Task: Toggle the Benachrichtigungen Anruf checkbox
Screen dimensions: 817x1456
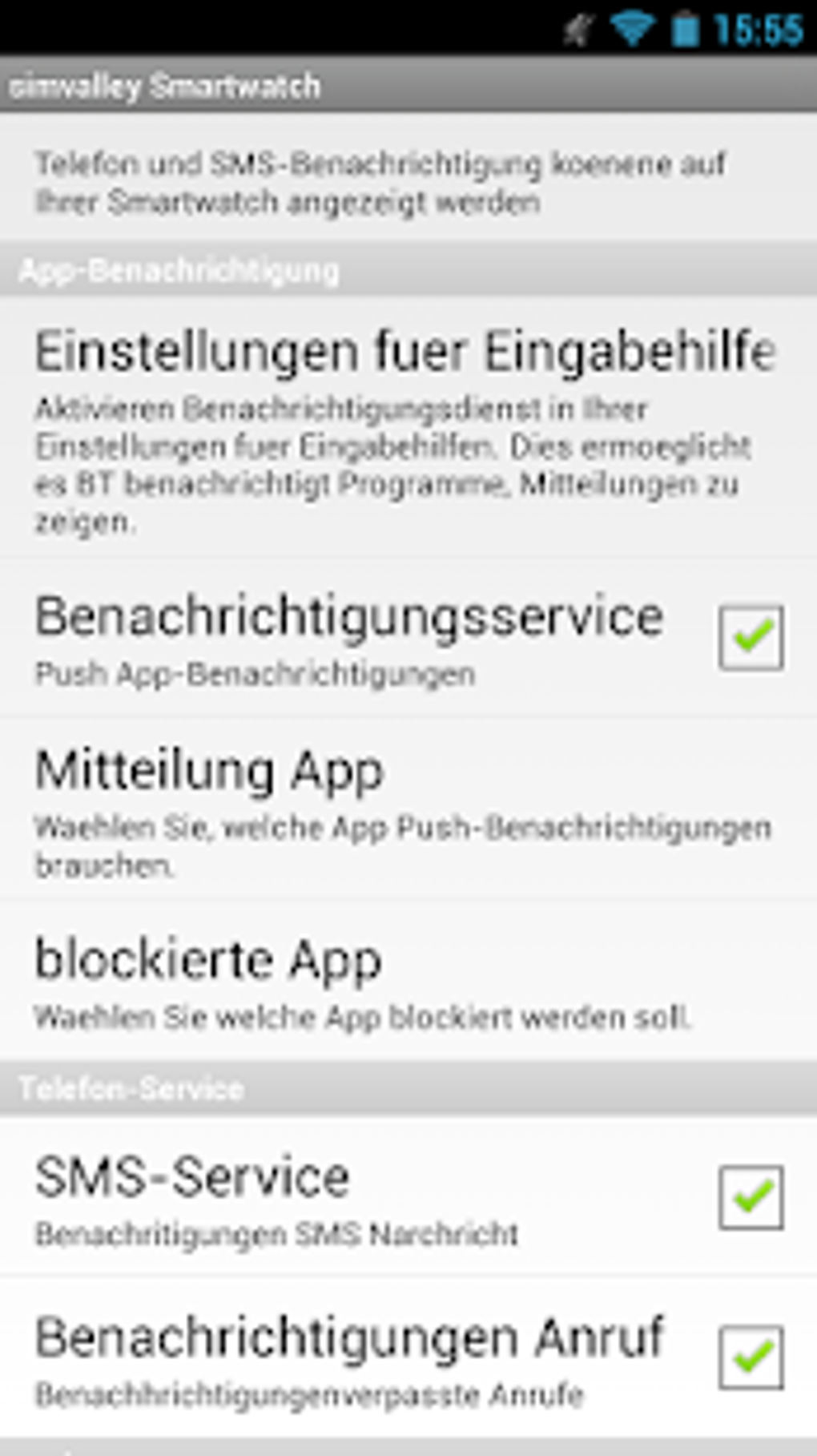Action: (751, 1357)
